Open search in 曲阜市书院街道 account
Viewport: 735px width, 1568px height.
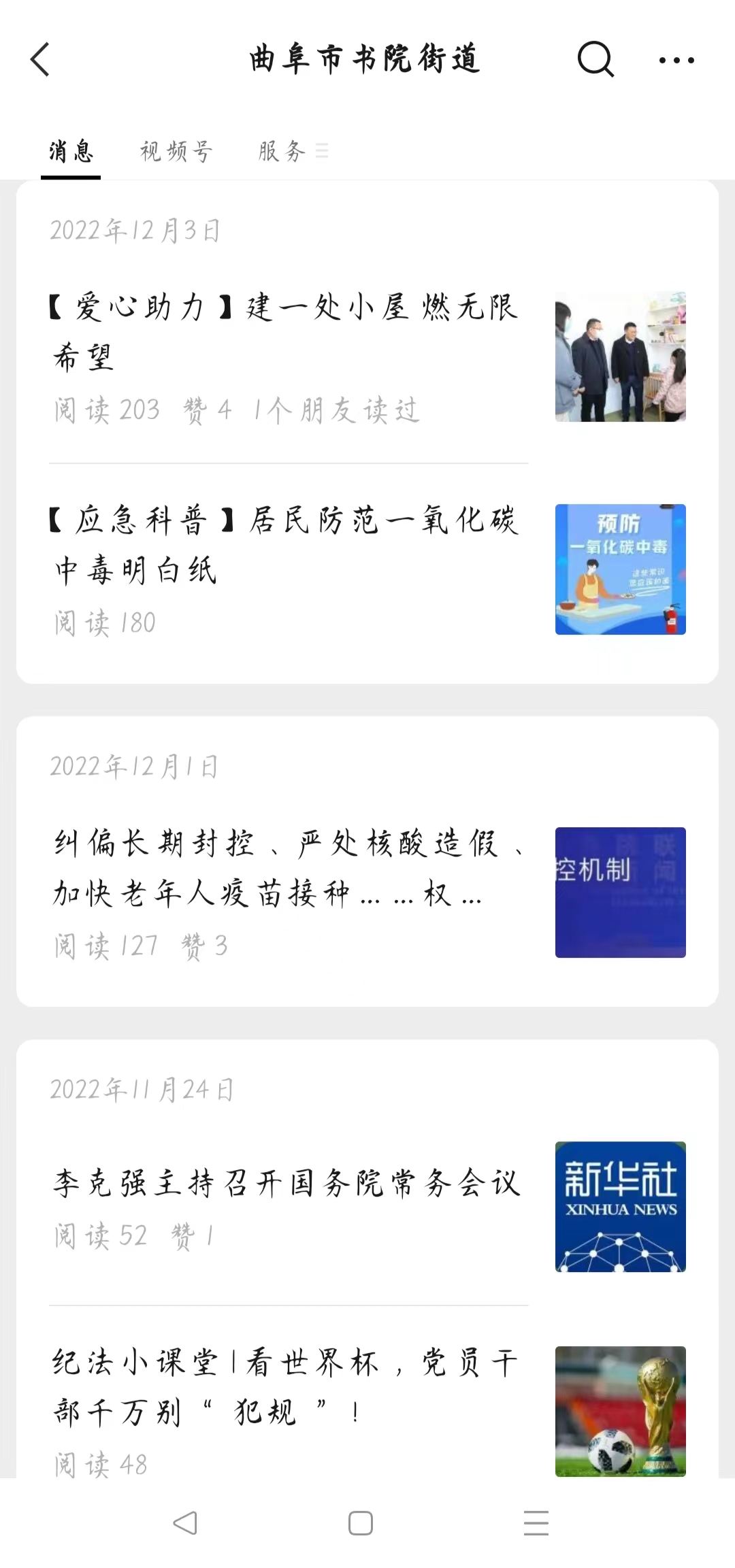click(595, 59)
